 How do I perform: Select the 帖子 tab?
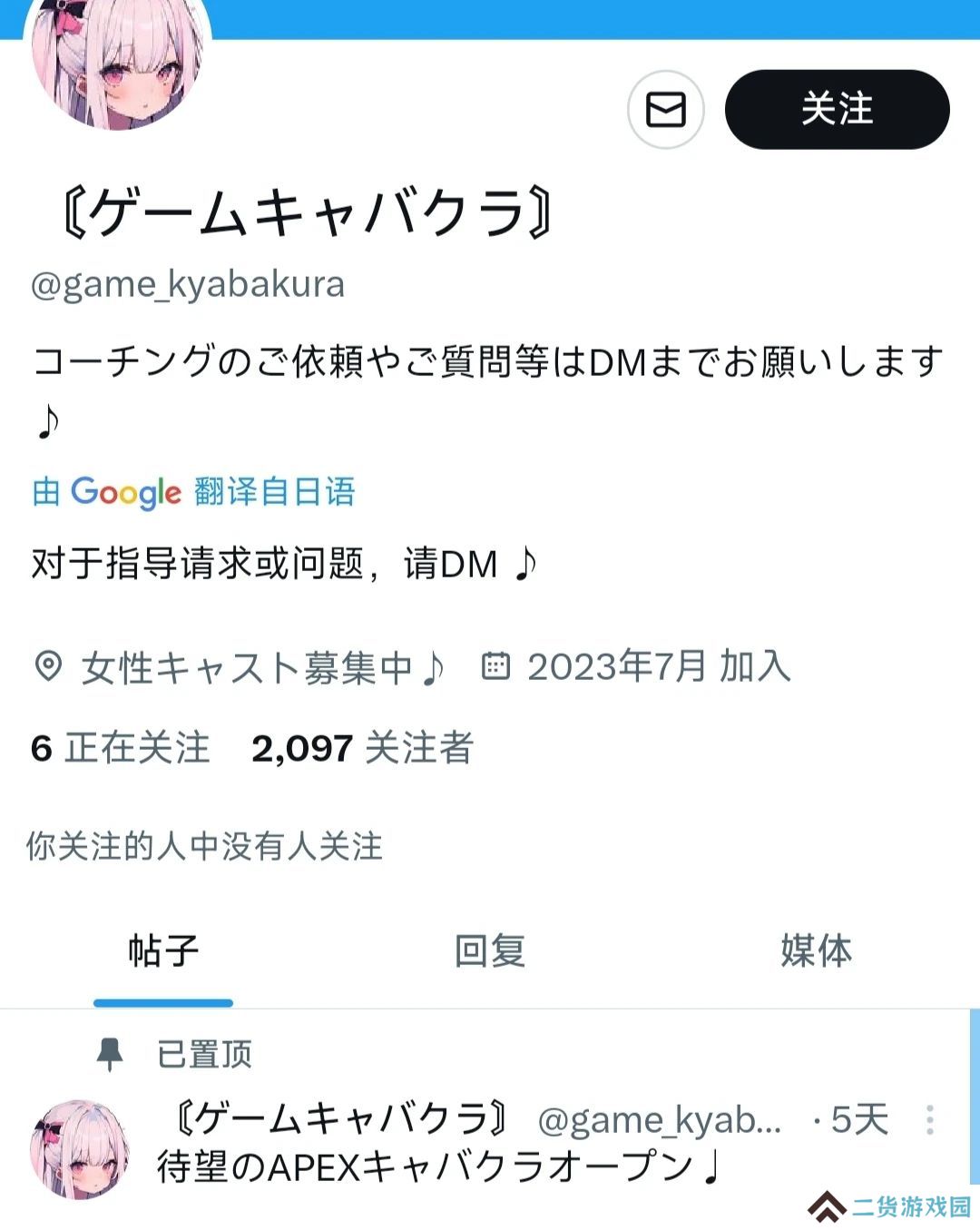[x=163, y=951]
